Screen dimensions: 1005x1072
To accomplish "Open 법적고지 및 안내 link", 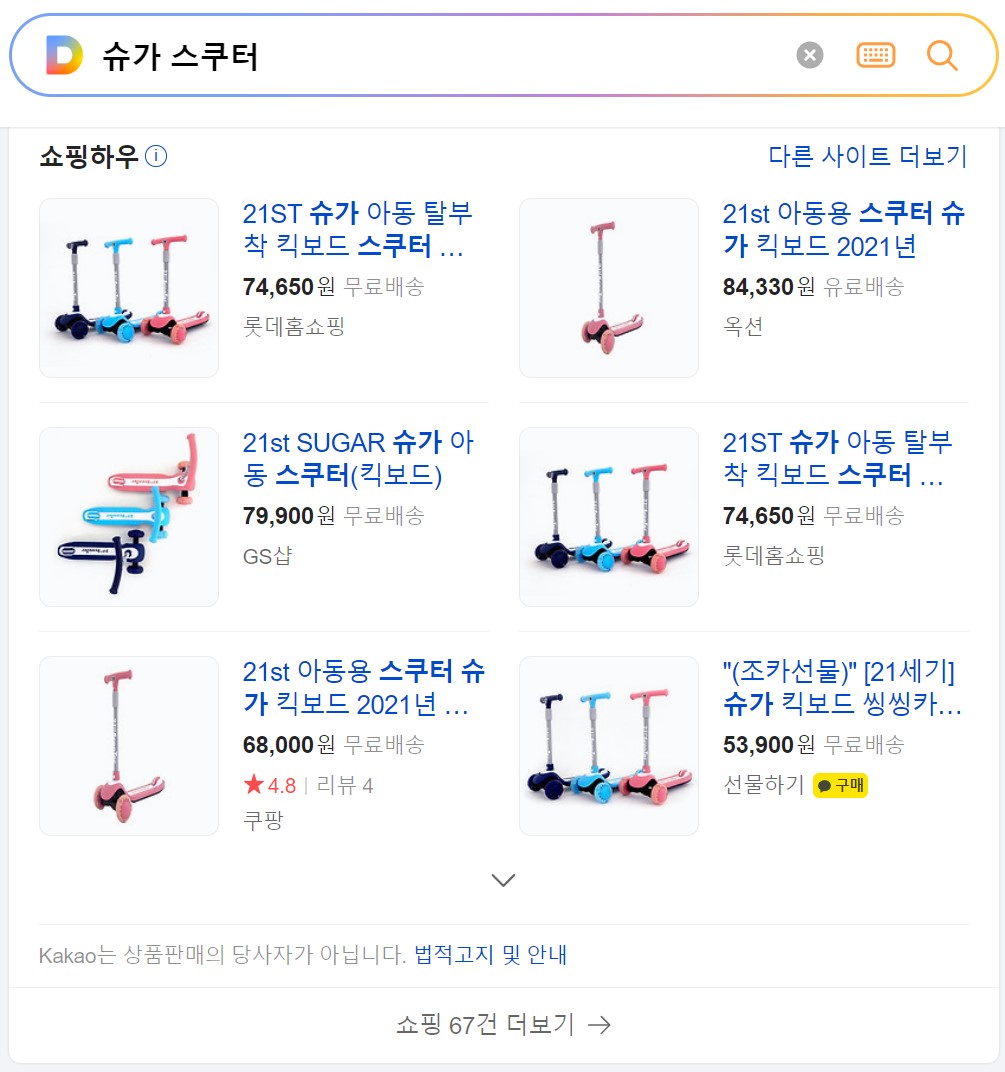I will pyautogui.click(x=490, y=955).
